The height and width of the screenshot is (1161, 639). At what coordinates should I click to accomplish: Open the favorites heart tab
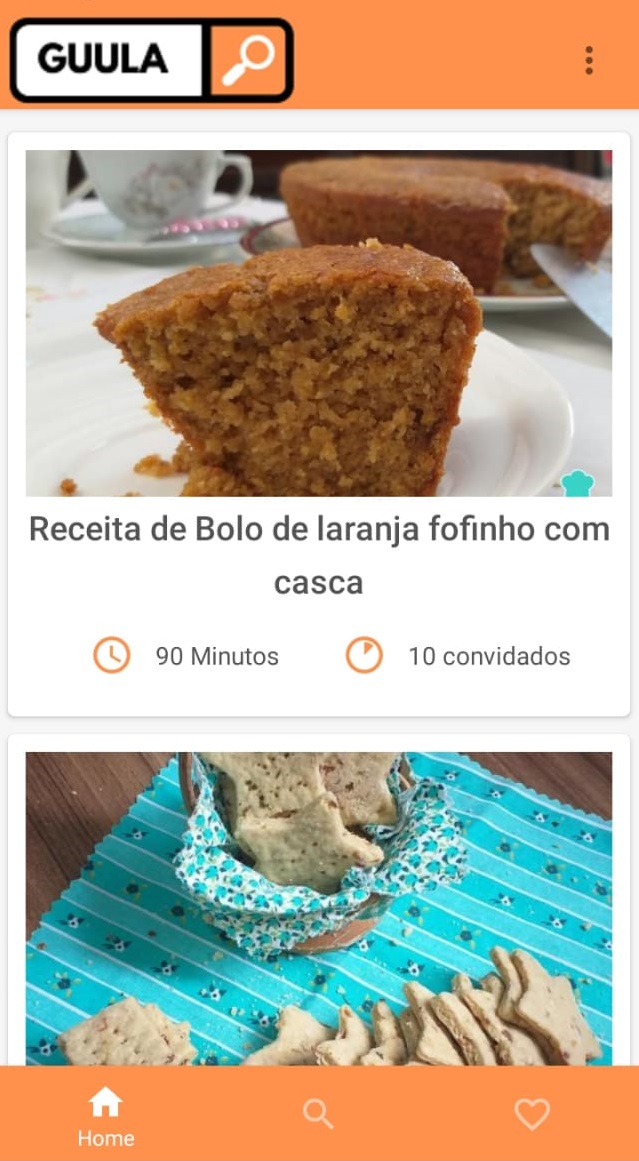pyautogui.click(x=532, y=1114)
